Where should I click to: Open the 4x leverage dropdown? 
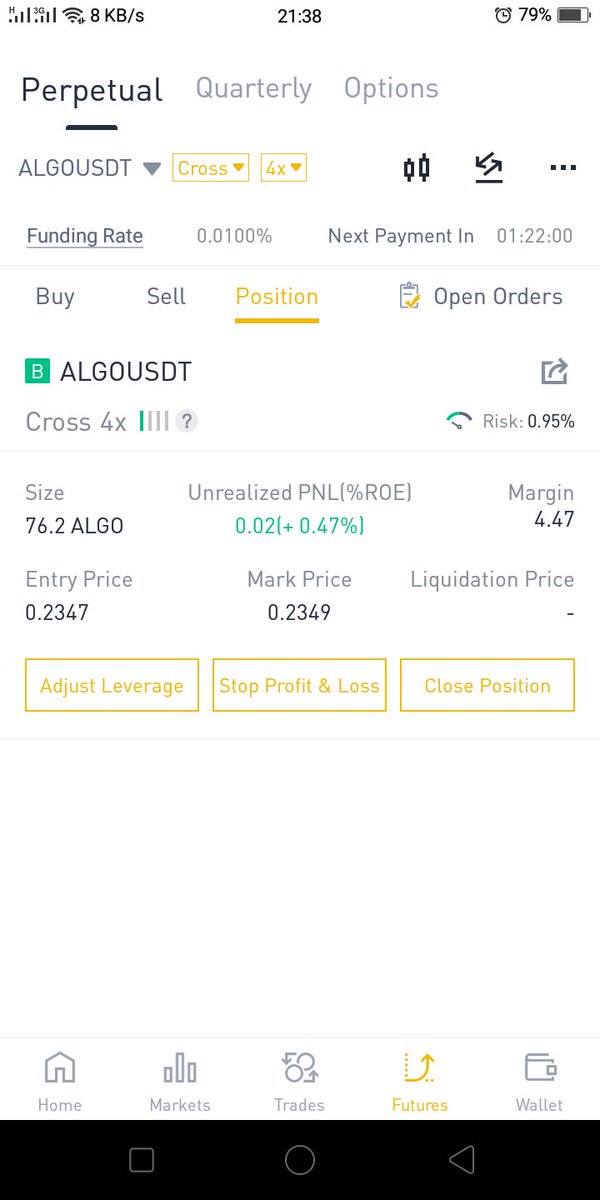click(283, 168)
